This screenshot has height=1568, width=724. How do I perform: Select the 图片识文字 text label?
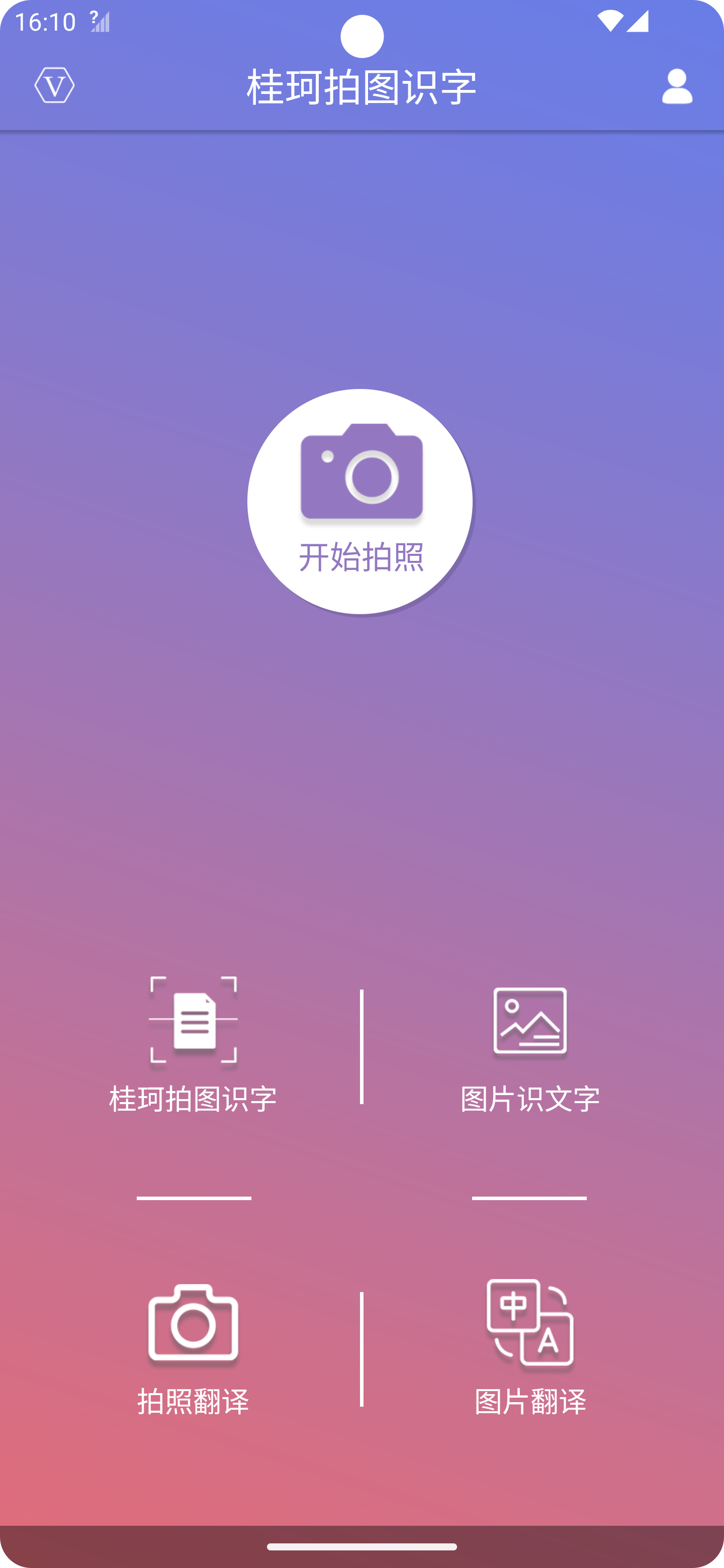[531, 1098]
